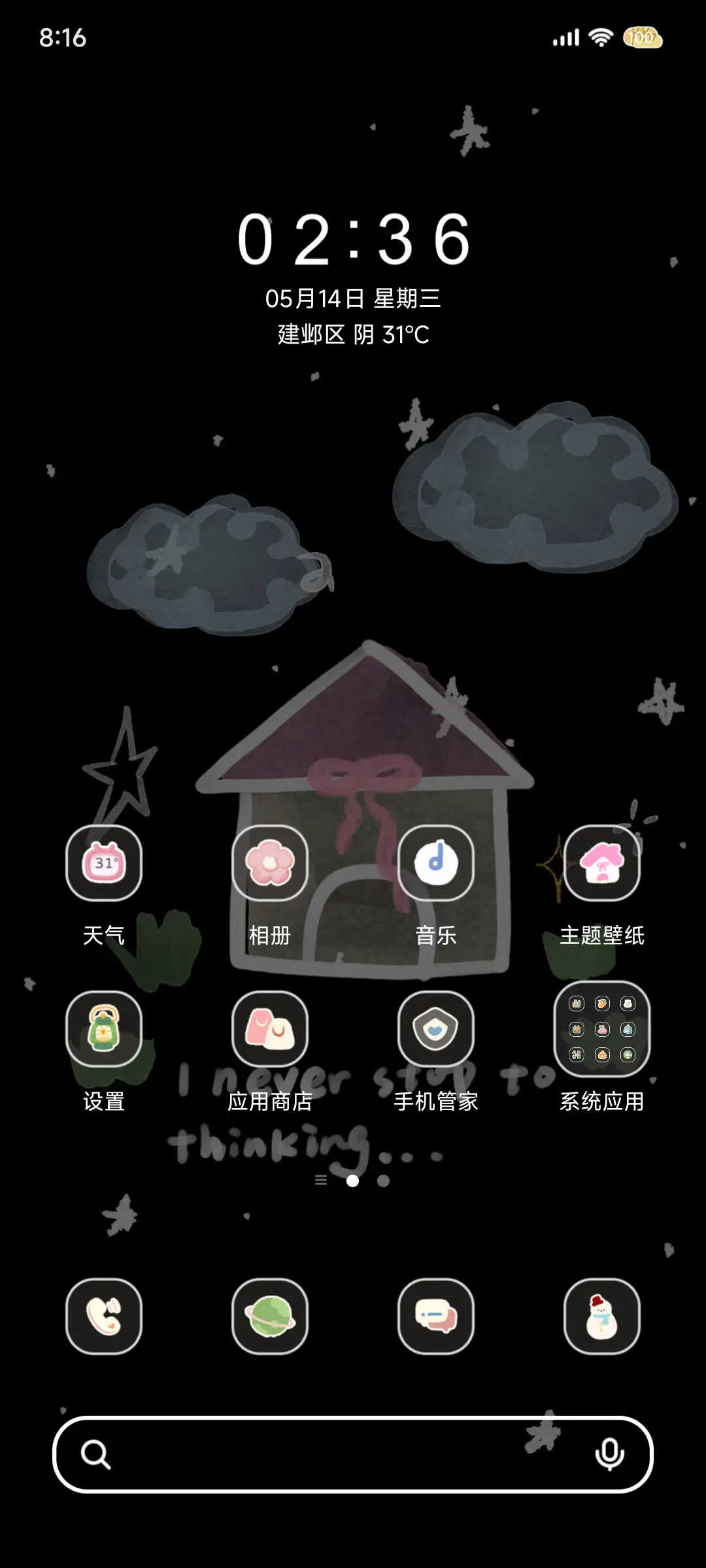Screen dimensions: 706x1568
Task: Tap 建邺区 阴 31°C weather summary
Action: pyautogui.click(x=353, y=335)
